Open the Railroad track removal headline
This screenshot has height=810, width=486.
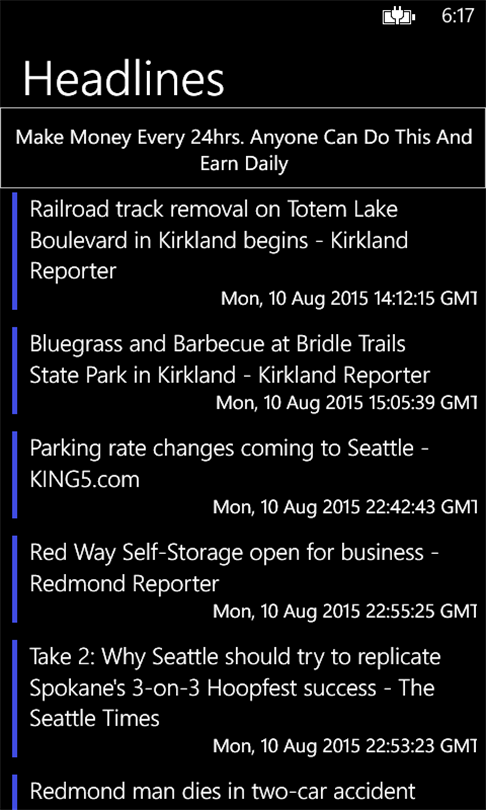click(x=243, y=251)
